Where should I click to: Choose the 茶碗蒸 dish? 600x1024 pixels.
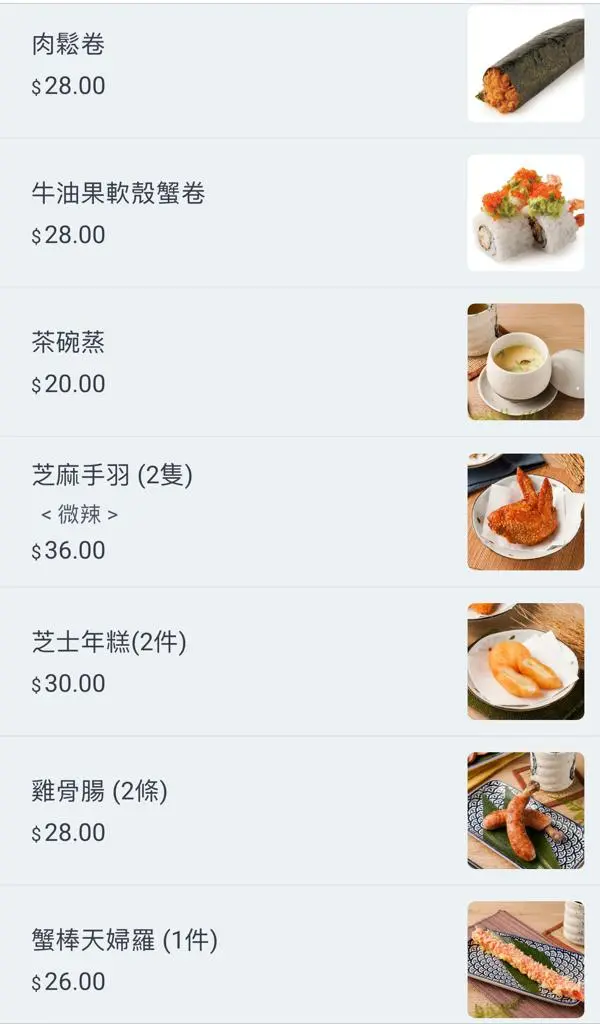(68, 343)
